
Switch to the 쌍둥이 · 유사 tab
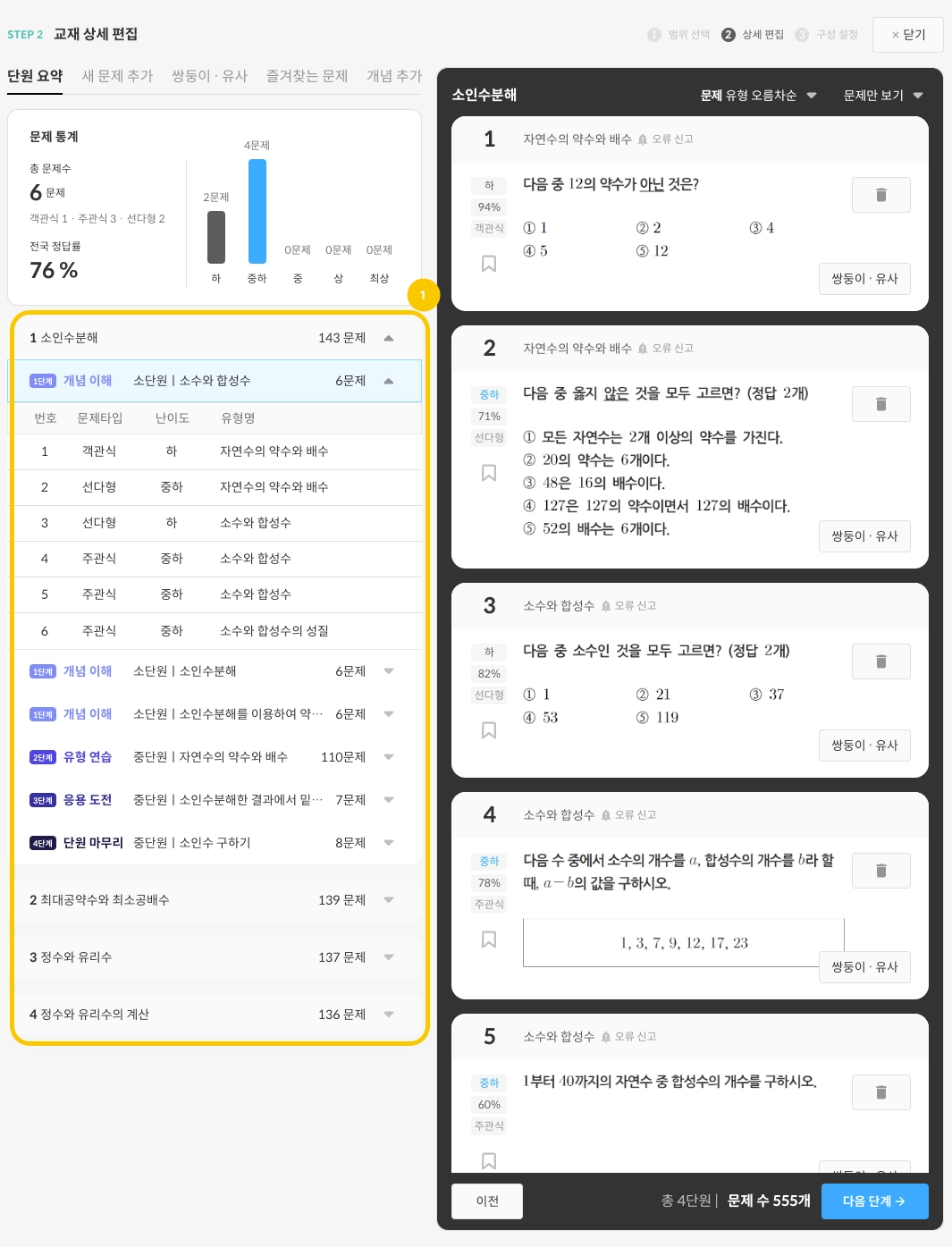click(x=209, y=76)
